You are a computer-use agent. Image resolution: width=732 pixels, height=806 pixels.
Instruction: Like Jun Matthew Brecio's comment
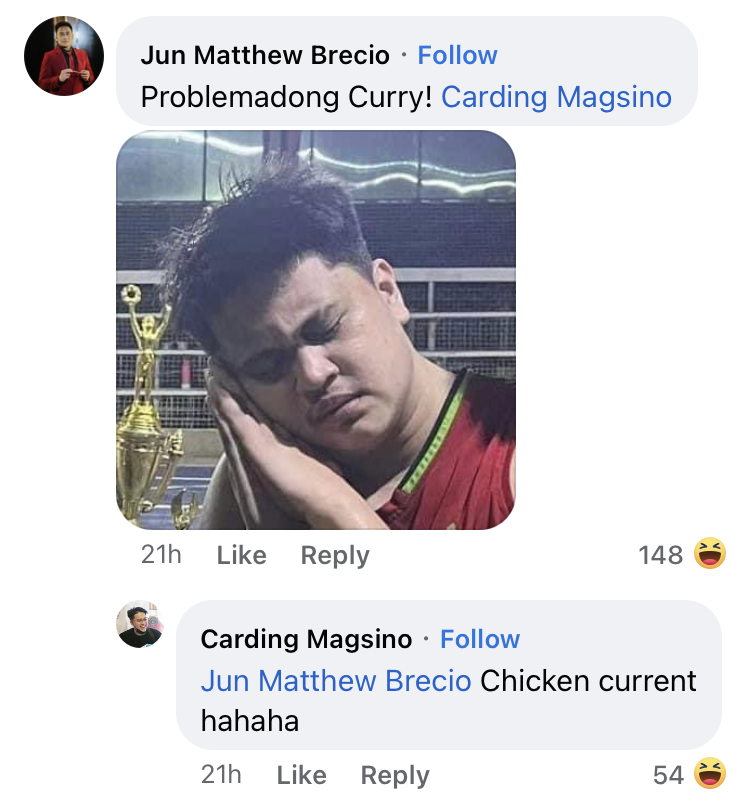241,555
